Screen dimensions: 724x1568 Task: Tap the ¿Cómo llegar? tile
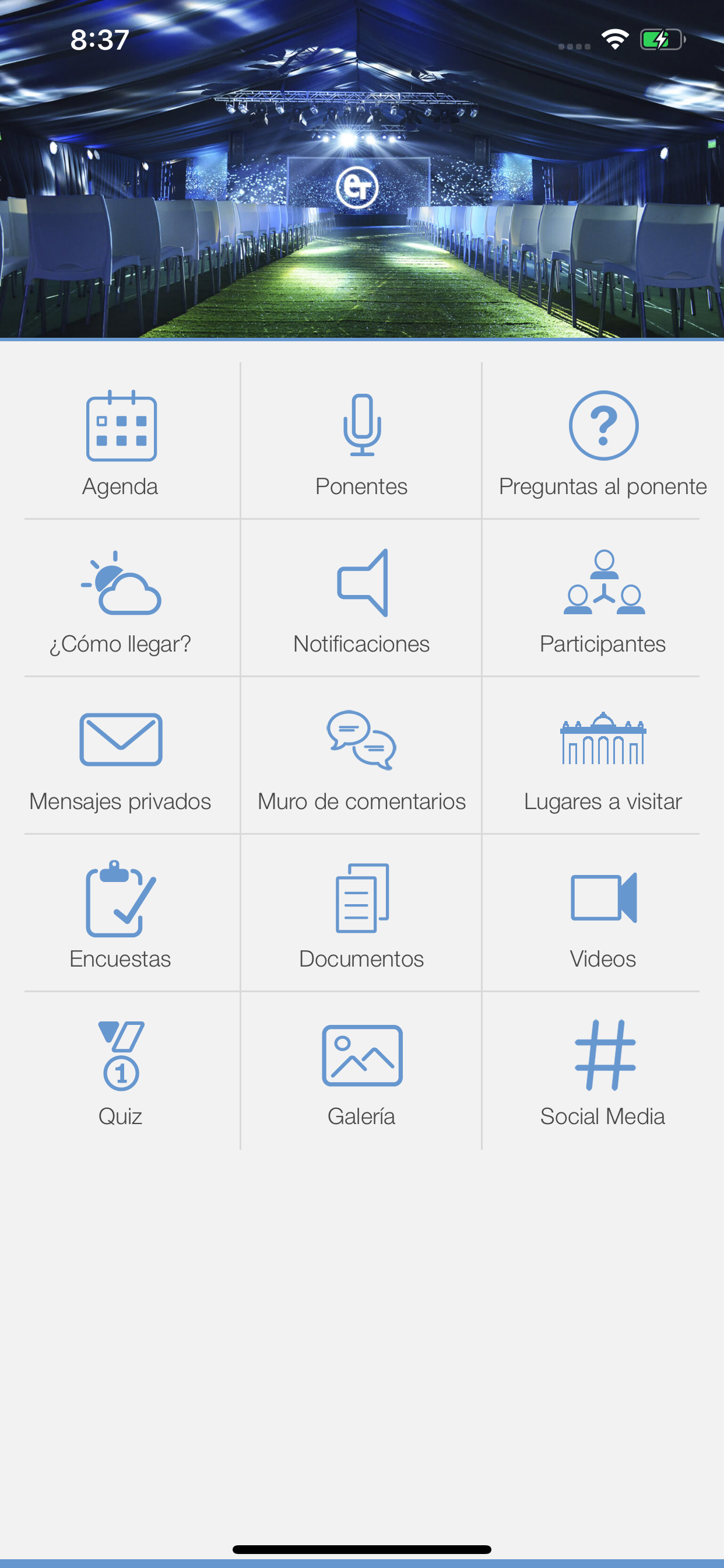121,599
